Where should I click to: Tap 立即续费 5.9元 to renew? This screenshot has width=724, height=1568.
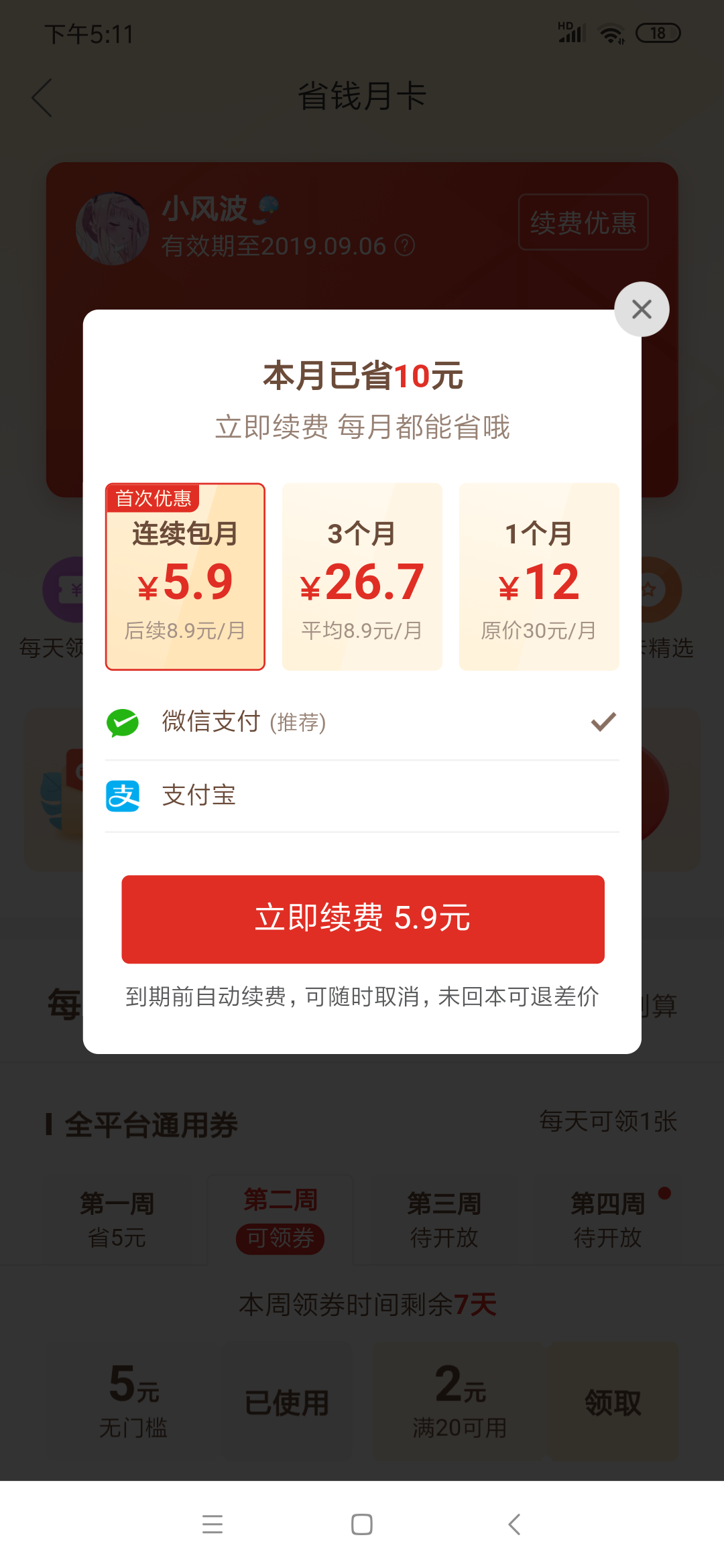point(363,919)
